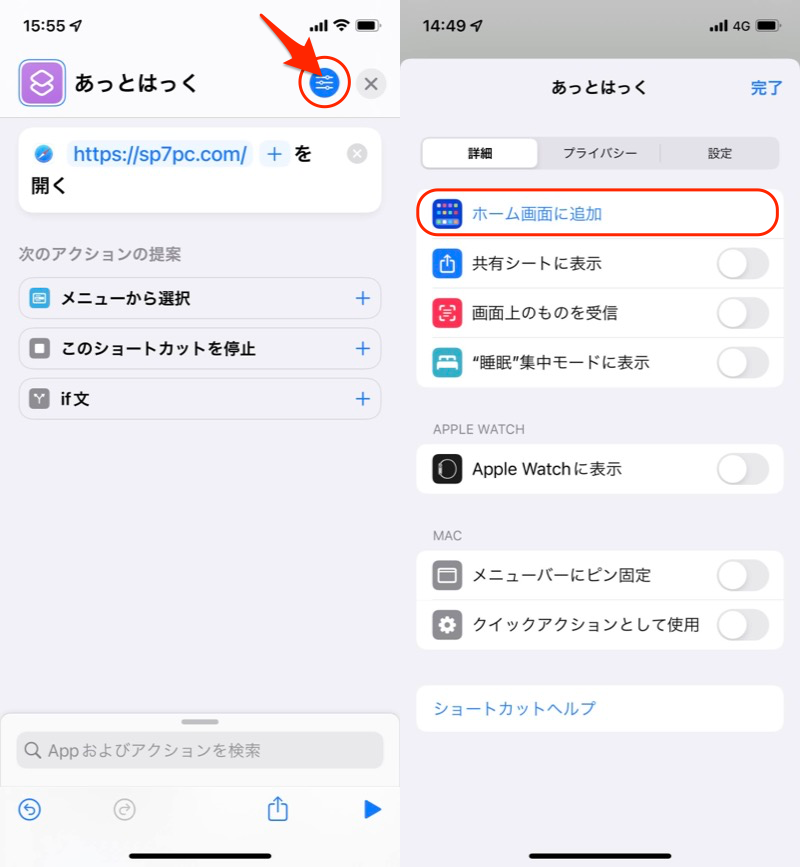Image resolution: width=800 pixels, height=867 pixels.
Task: Tap 完了 to finish
Action: tap(766, 88)
